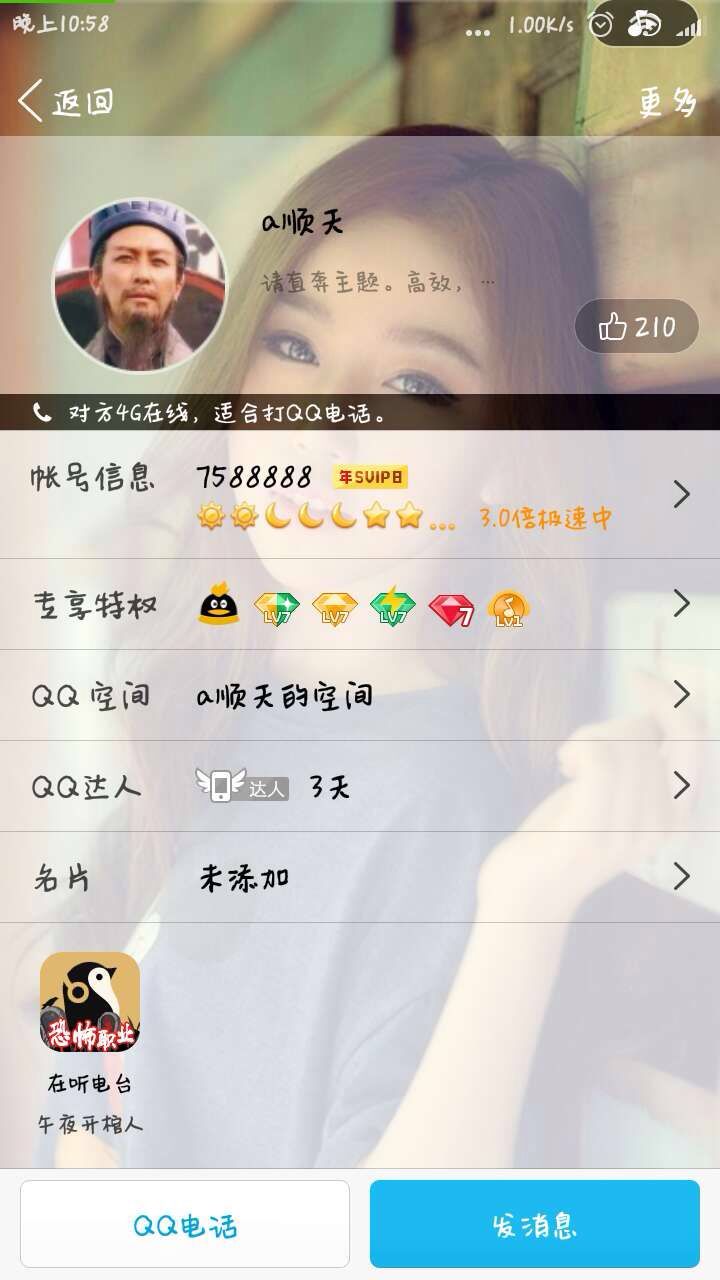Open the 帐号信息 row

pyautogui.click(x=360, y=495)
